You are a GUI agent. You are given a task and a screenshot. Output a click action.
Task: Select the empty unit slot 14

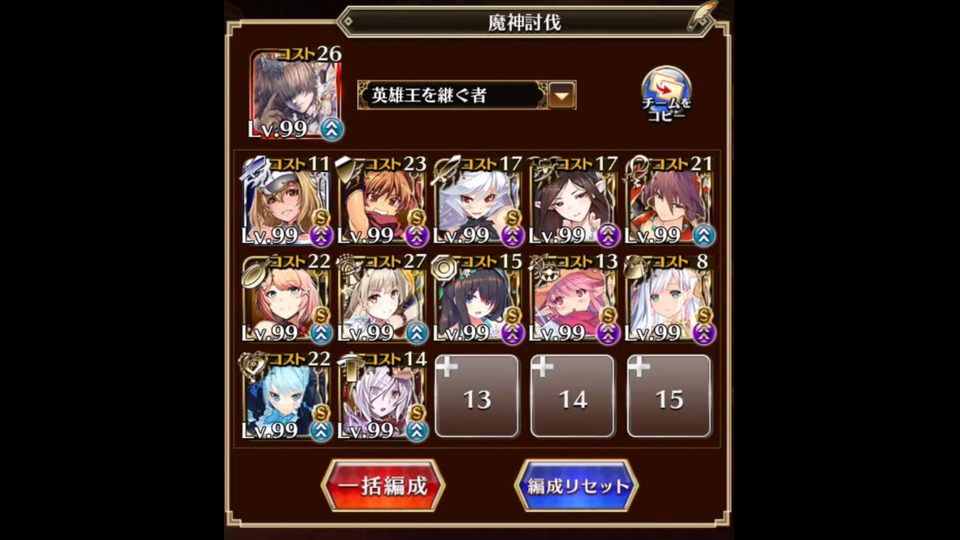573,397
